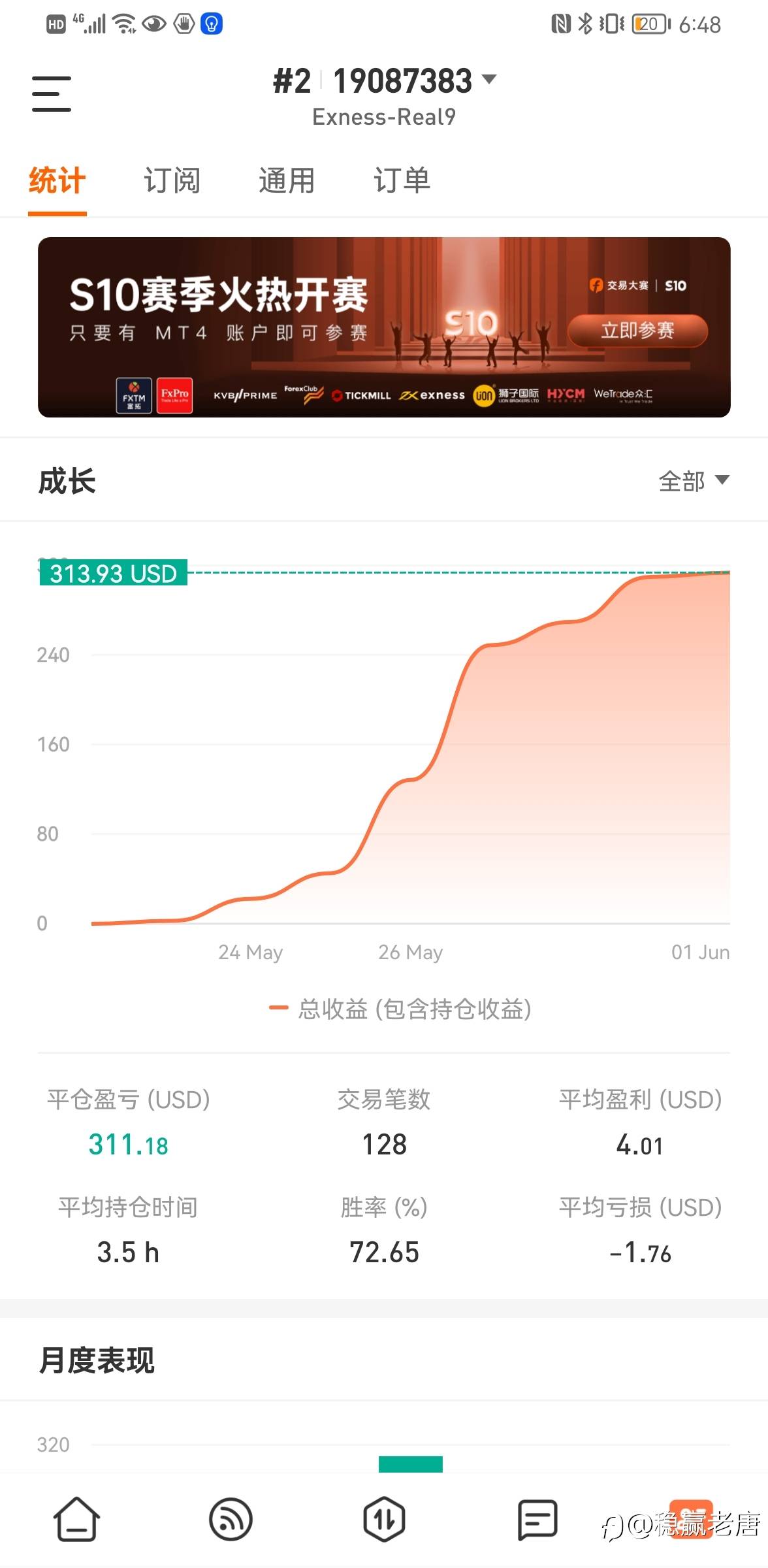Open the signal feed icon in bottom bar
The width and height of the screenshot is (768, 1568).
click(x=231, y=1519)
